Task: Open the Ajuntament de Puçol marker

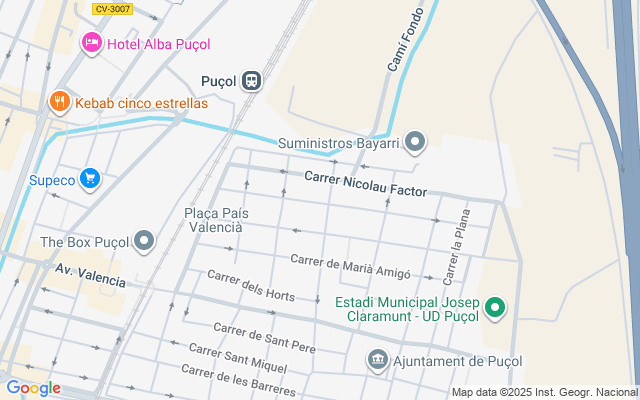Action: 378,360
